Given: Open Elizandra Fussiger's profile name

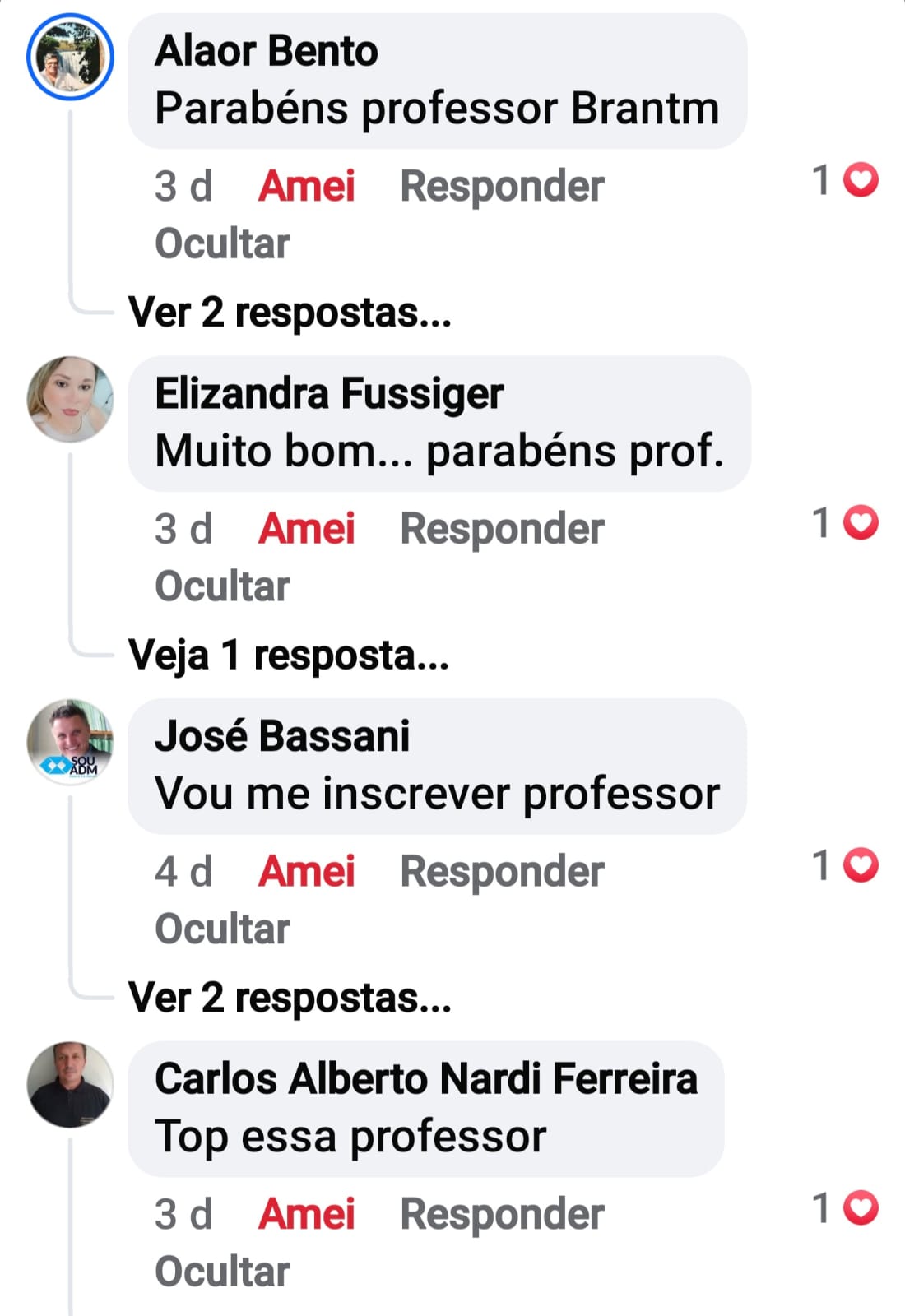Looking at the screenshot, I should point(329,393).
